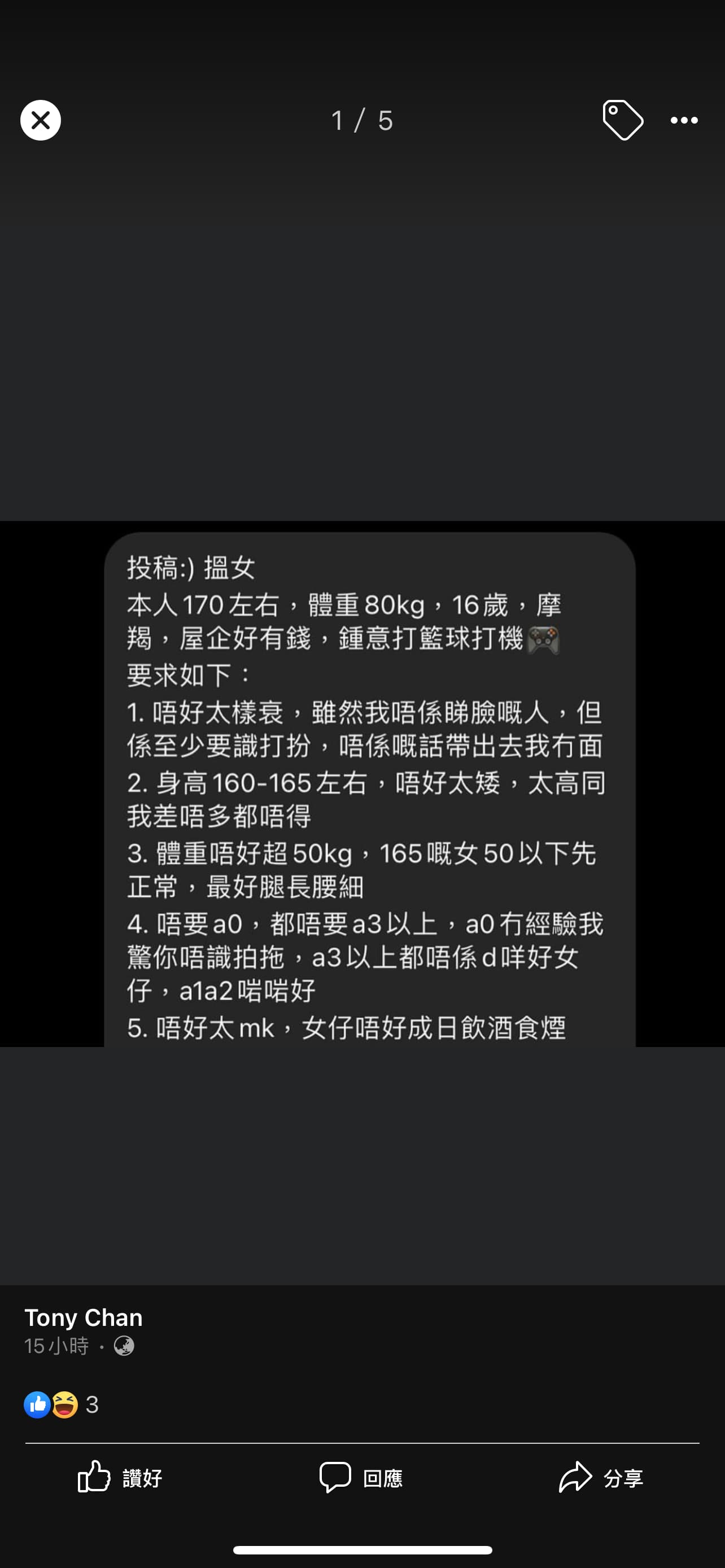Tap the posted screenshot image
725x1568 pixels.
click(x=362, y=784)
